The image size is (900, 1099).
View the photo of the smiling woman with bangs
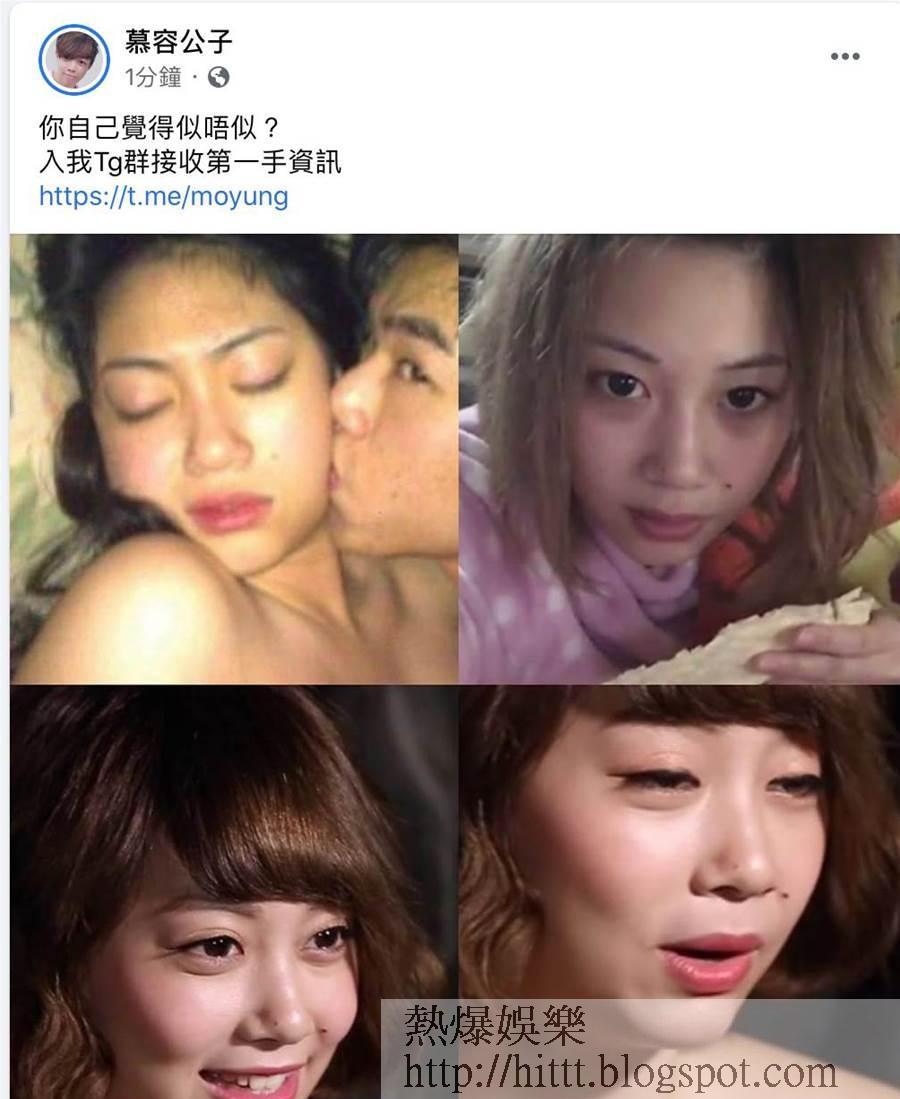tap(233, 890)
